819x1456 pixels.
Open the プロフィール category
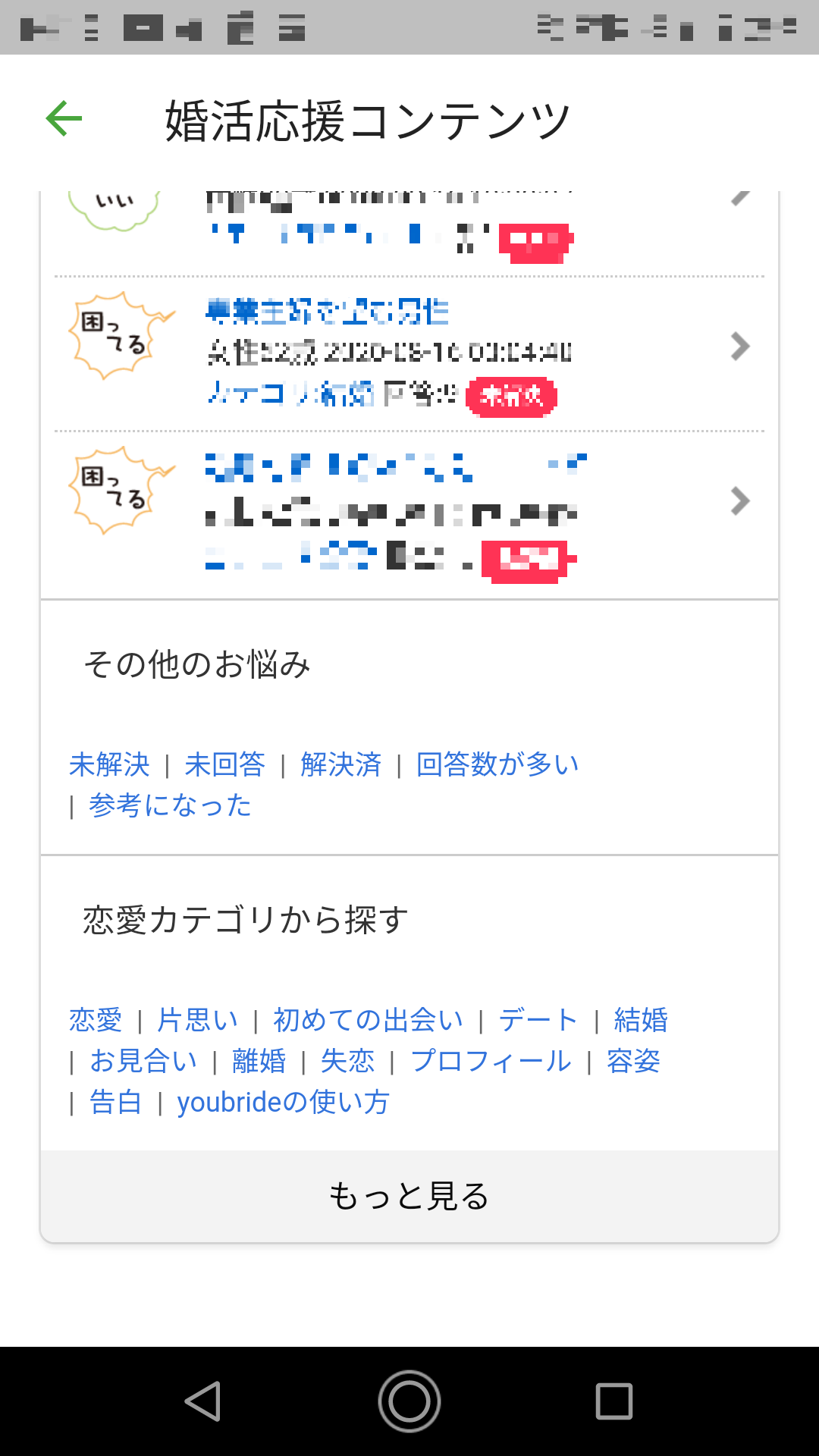pos(491,1061)
